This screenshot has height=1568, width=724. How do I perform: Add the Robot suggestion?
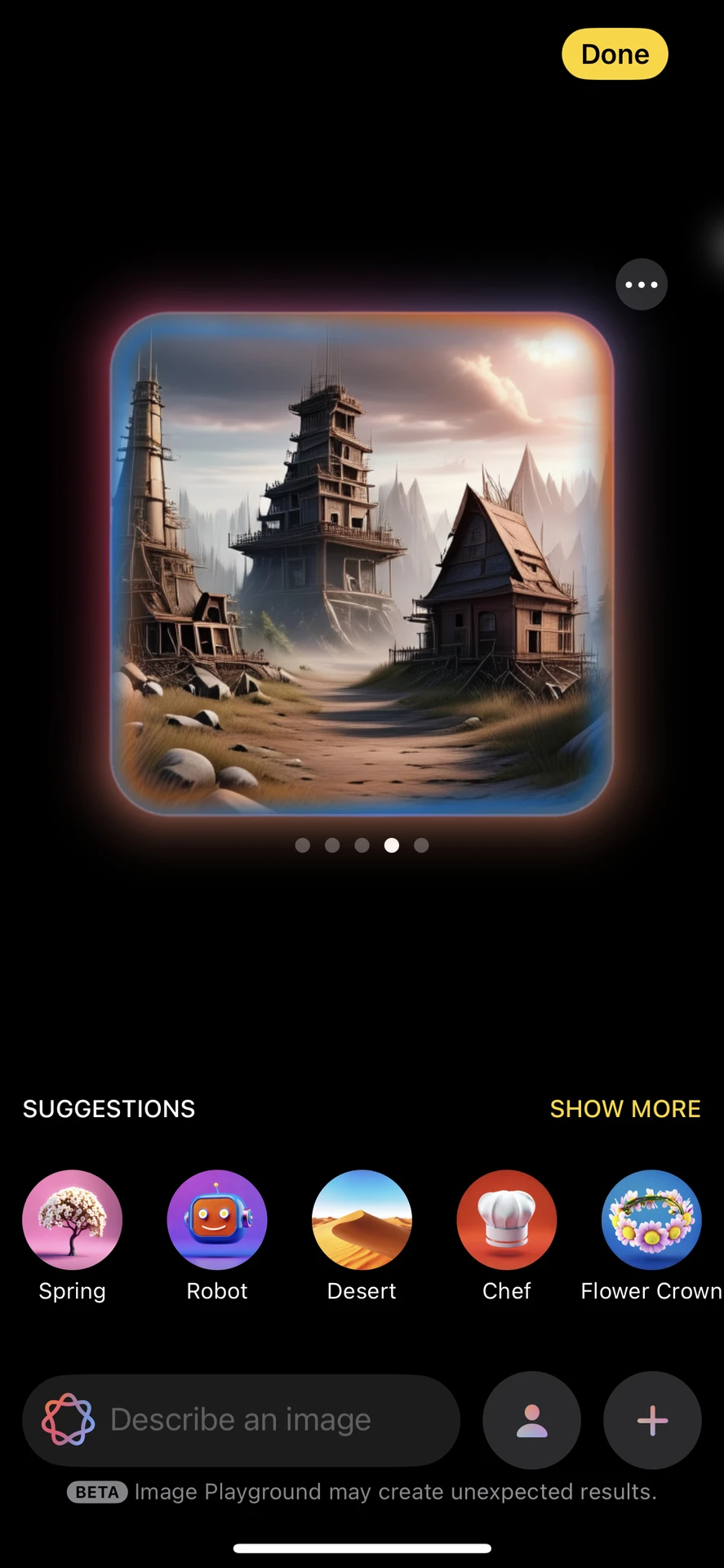pyautogui.click(x=216, y=1220)
